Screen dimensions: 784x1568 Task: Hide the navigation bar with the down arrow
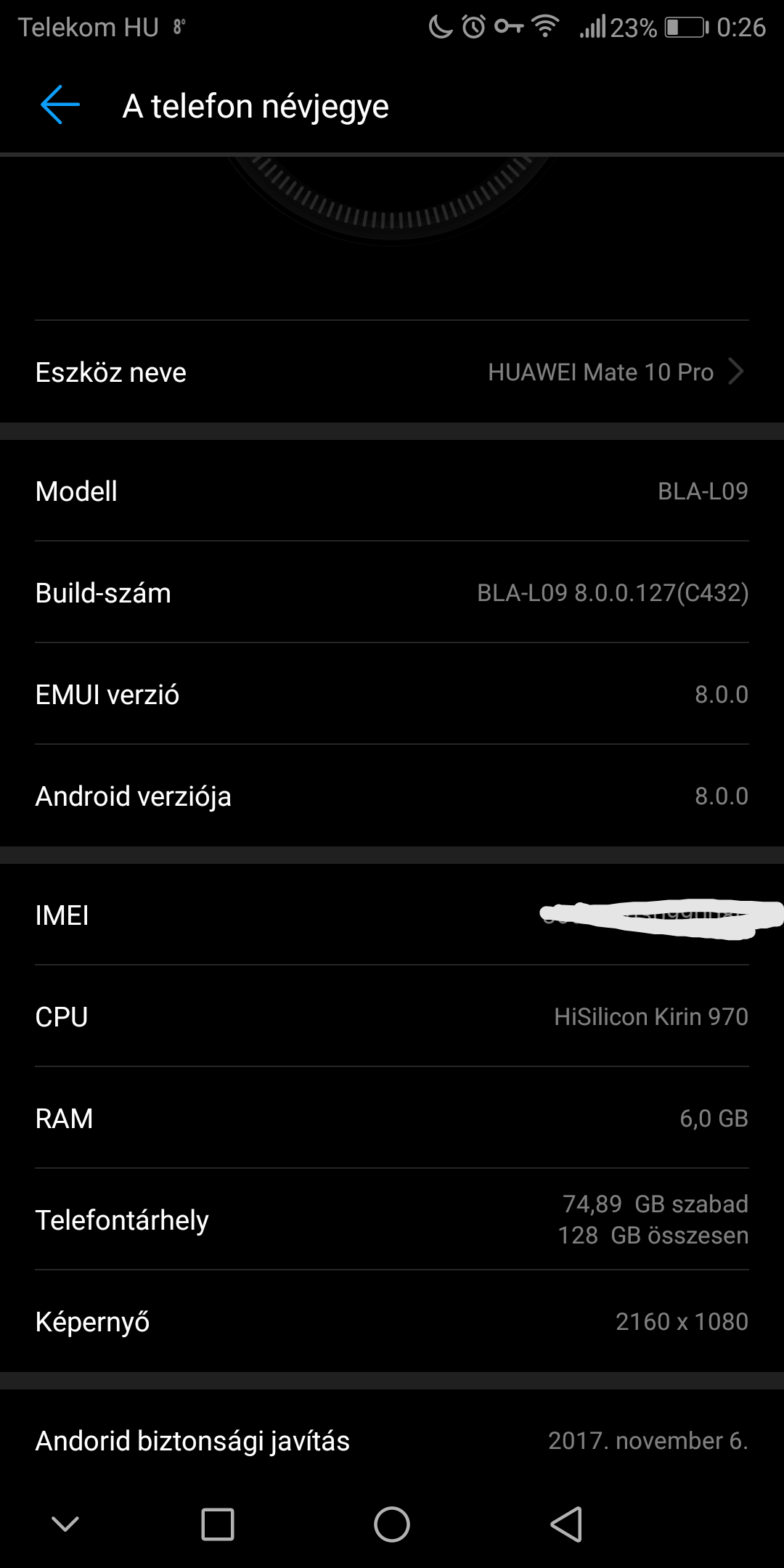tap(65, 1523)
